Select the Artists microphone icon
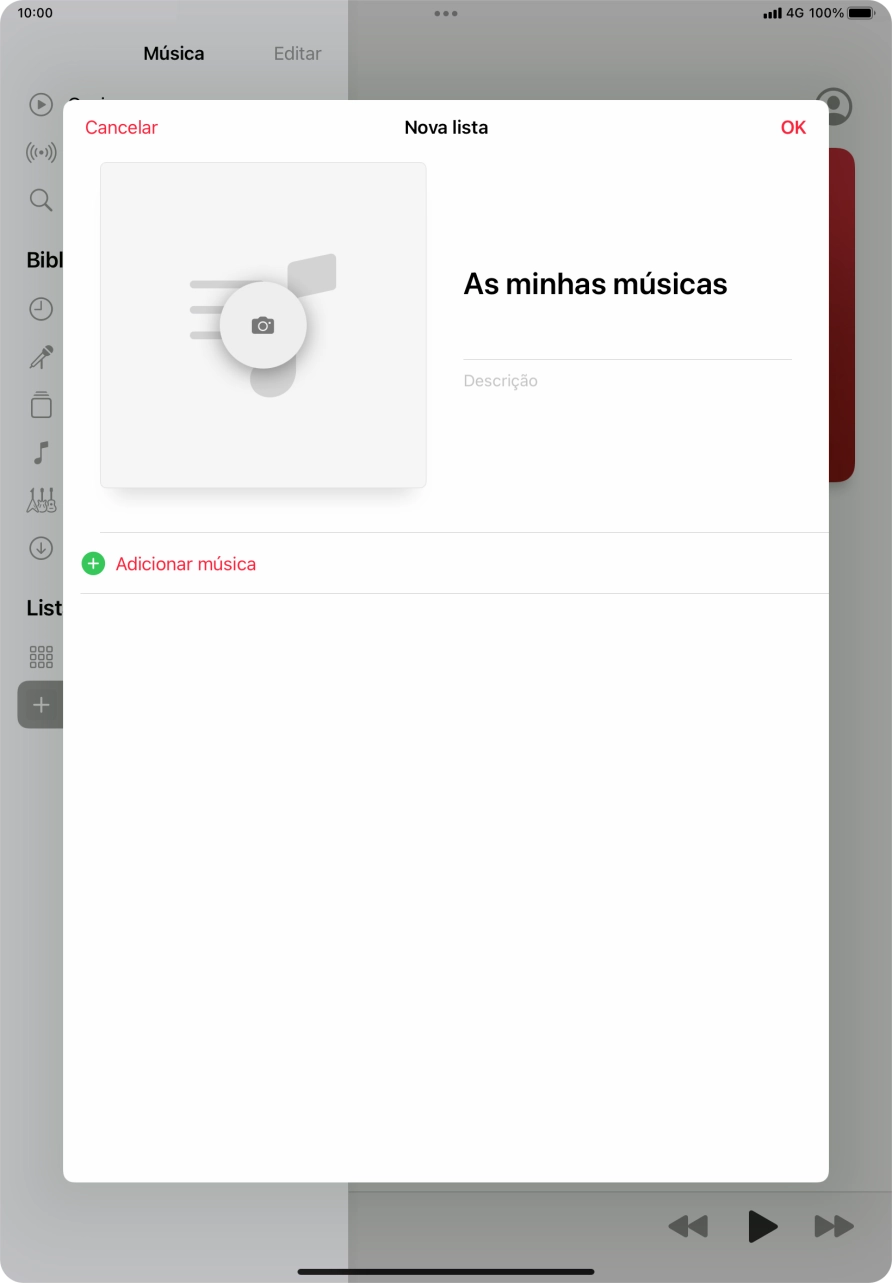The height and width of the screenshot is (1283, 892). tap(40, 357)
